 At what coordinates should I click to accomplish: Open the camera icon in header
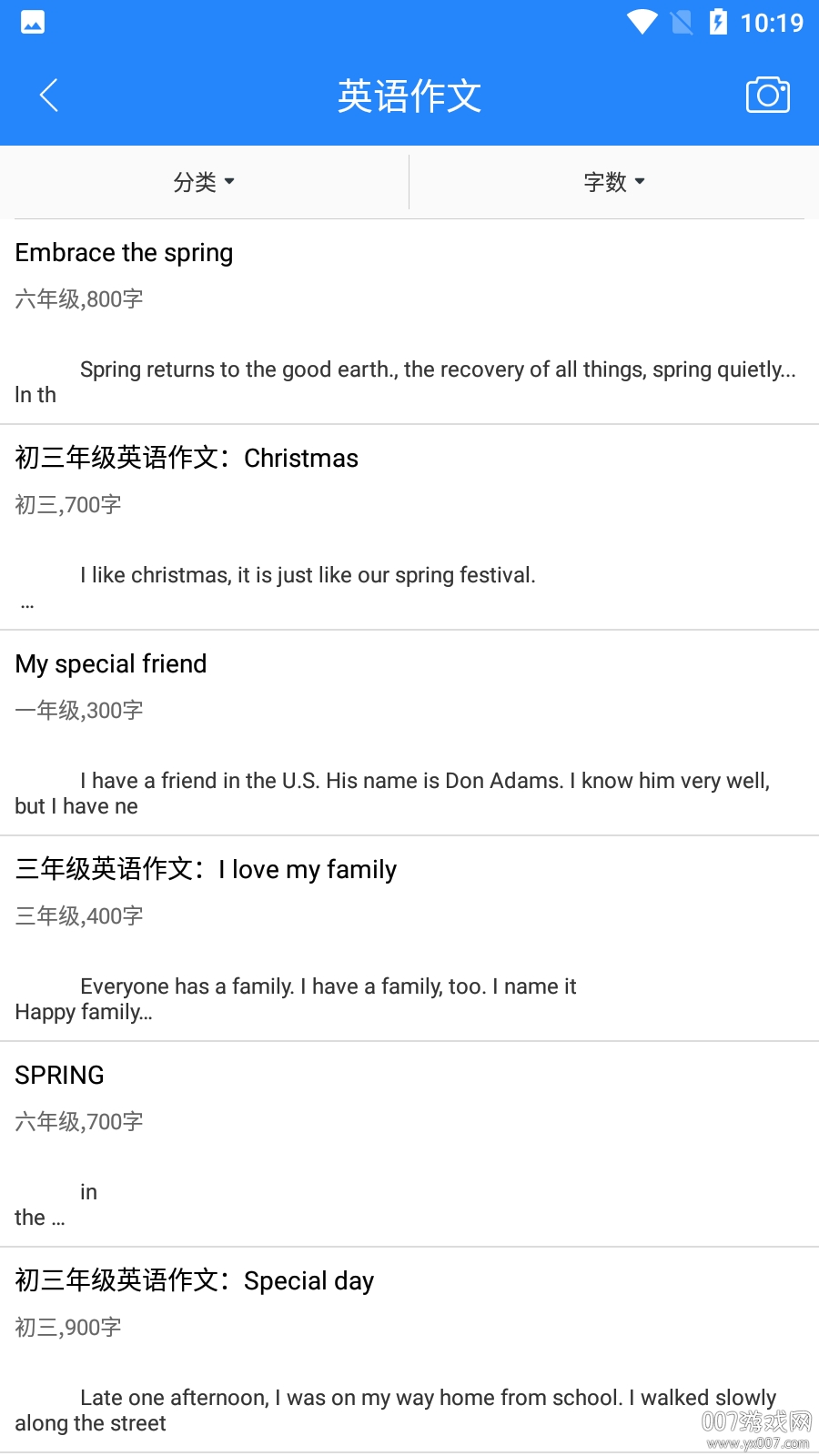[767, 96]
